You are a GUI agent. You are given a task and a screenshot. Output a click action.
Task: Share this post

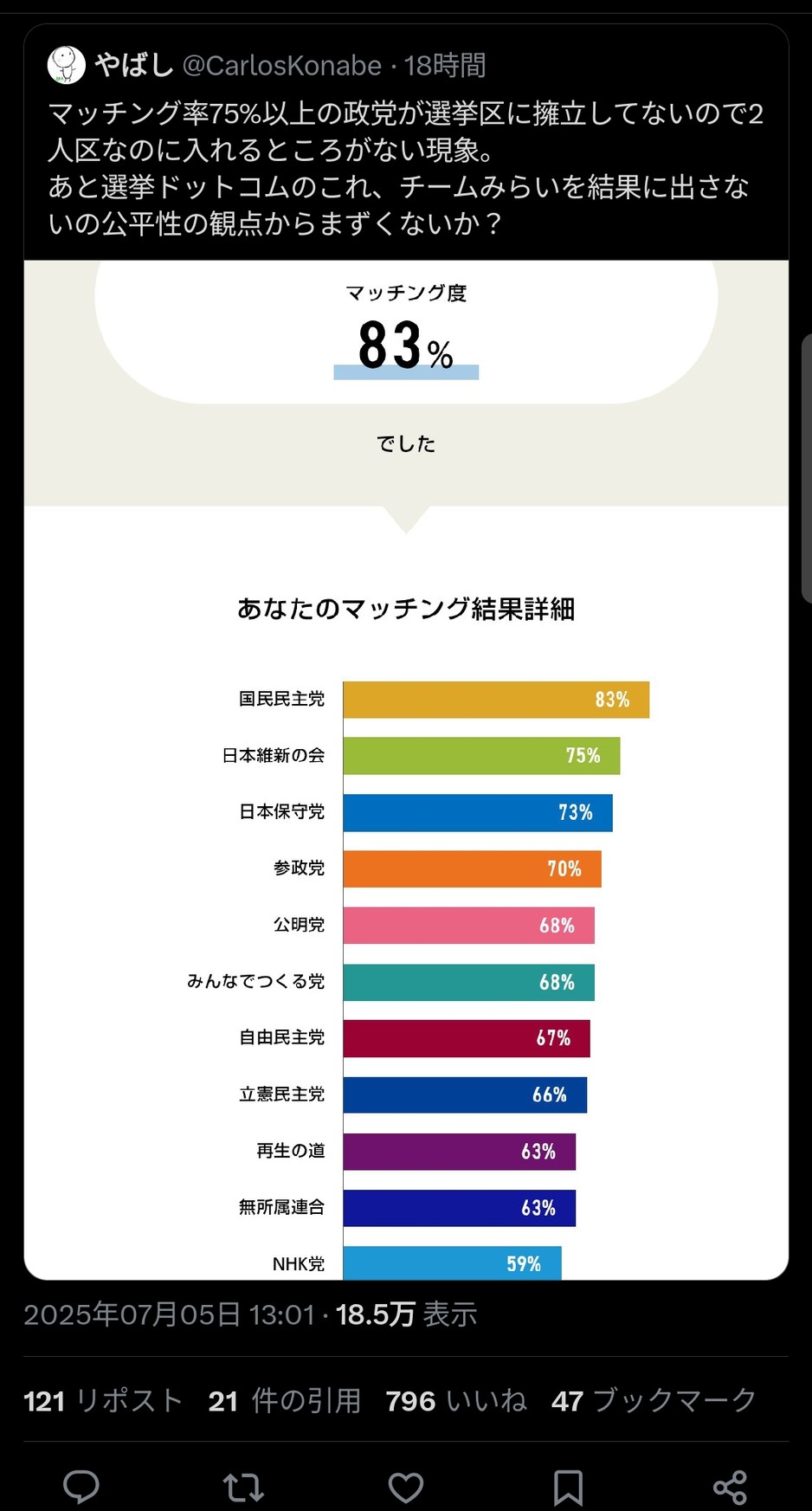730,1488
